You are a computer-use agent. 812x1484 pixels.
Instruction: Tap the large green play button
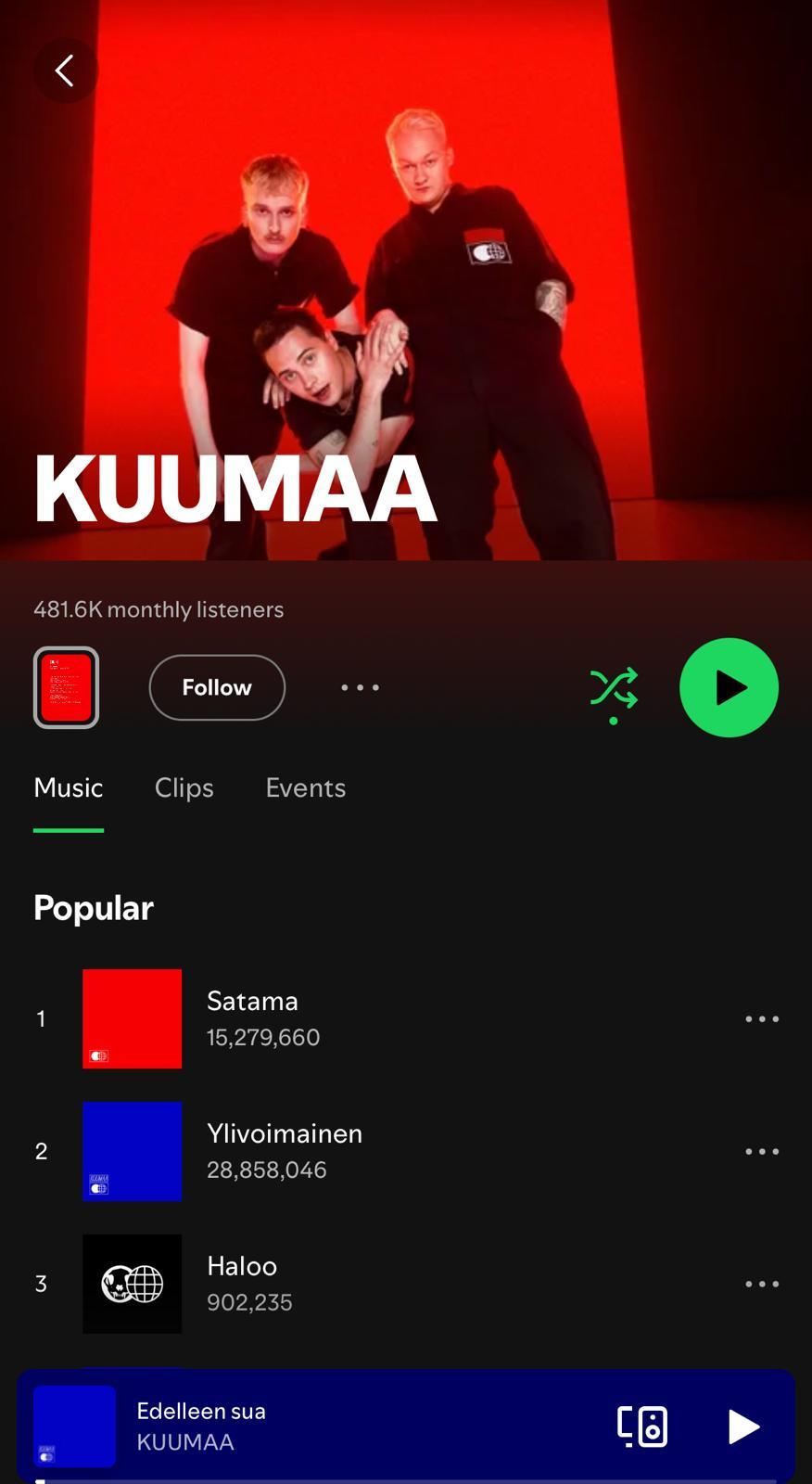pyautogui.click(x=729, y=687)
